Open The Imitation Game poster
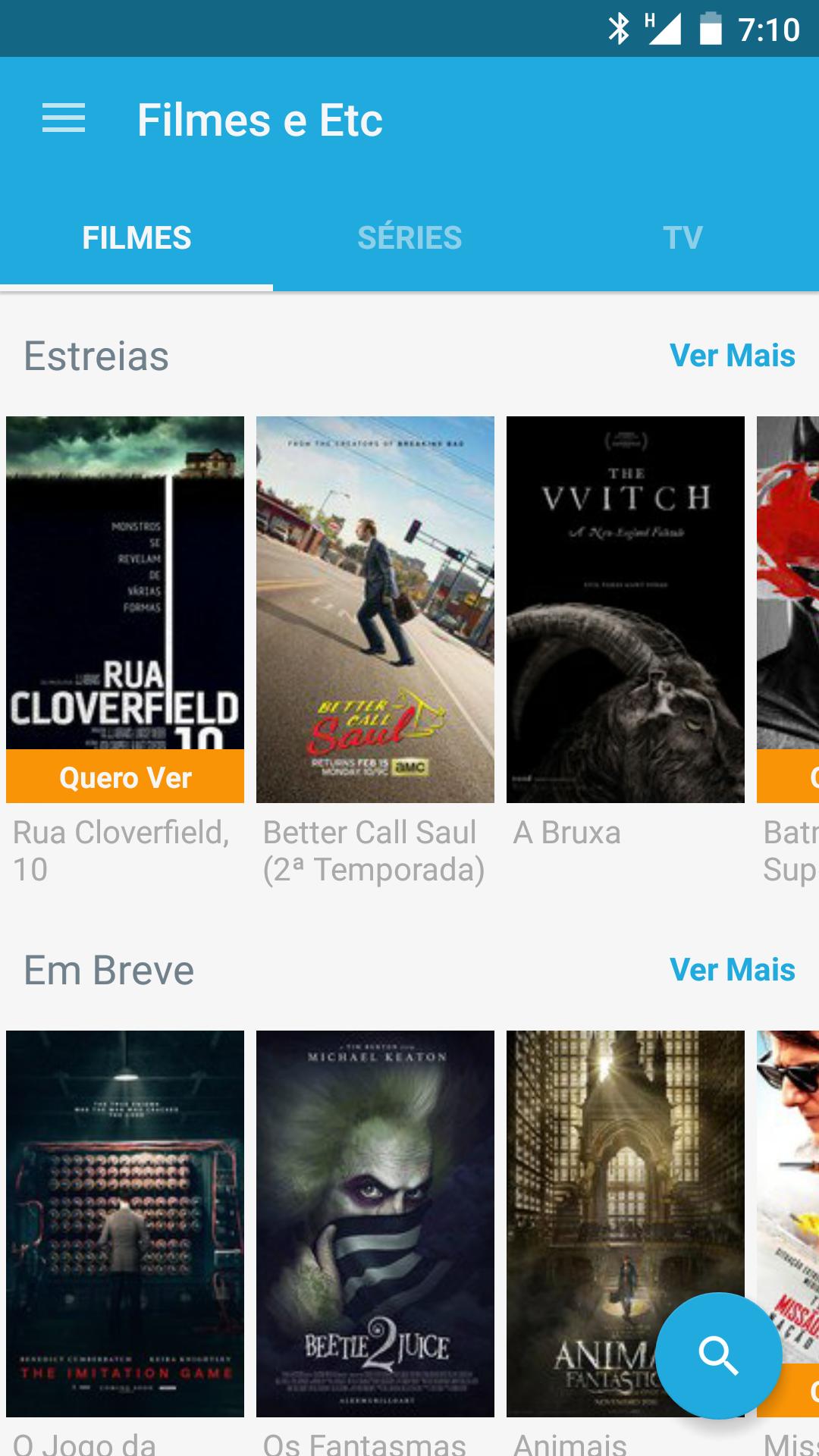Image resolution: width=819 pixels, height=1456 pixels. [125, 1223]
